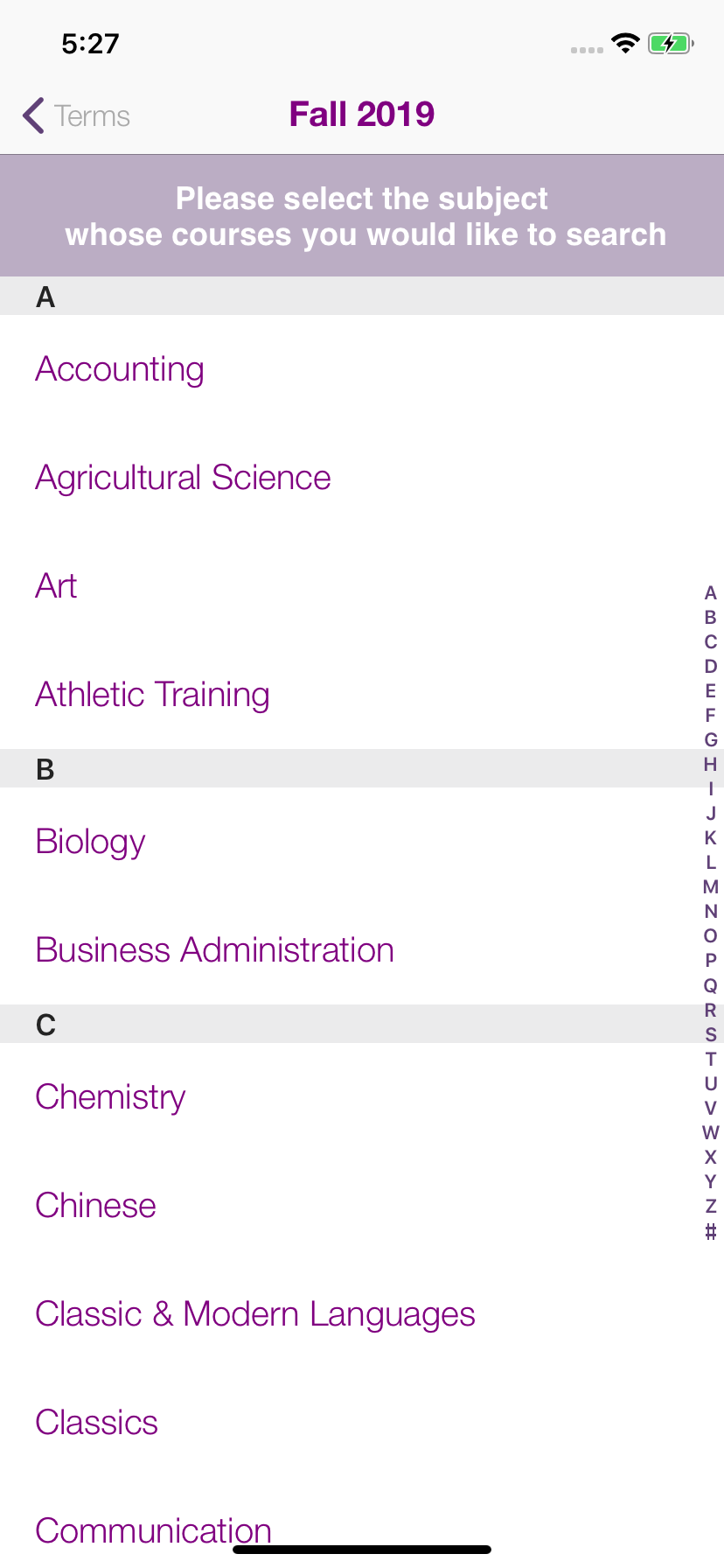Screen dimensions: 724x1568
Task: Open Athletic Training courses
Action: click(152, 695)
